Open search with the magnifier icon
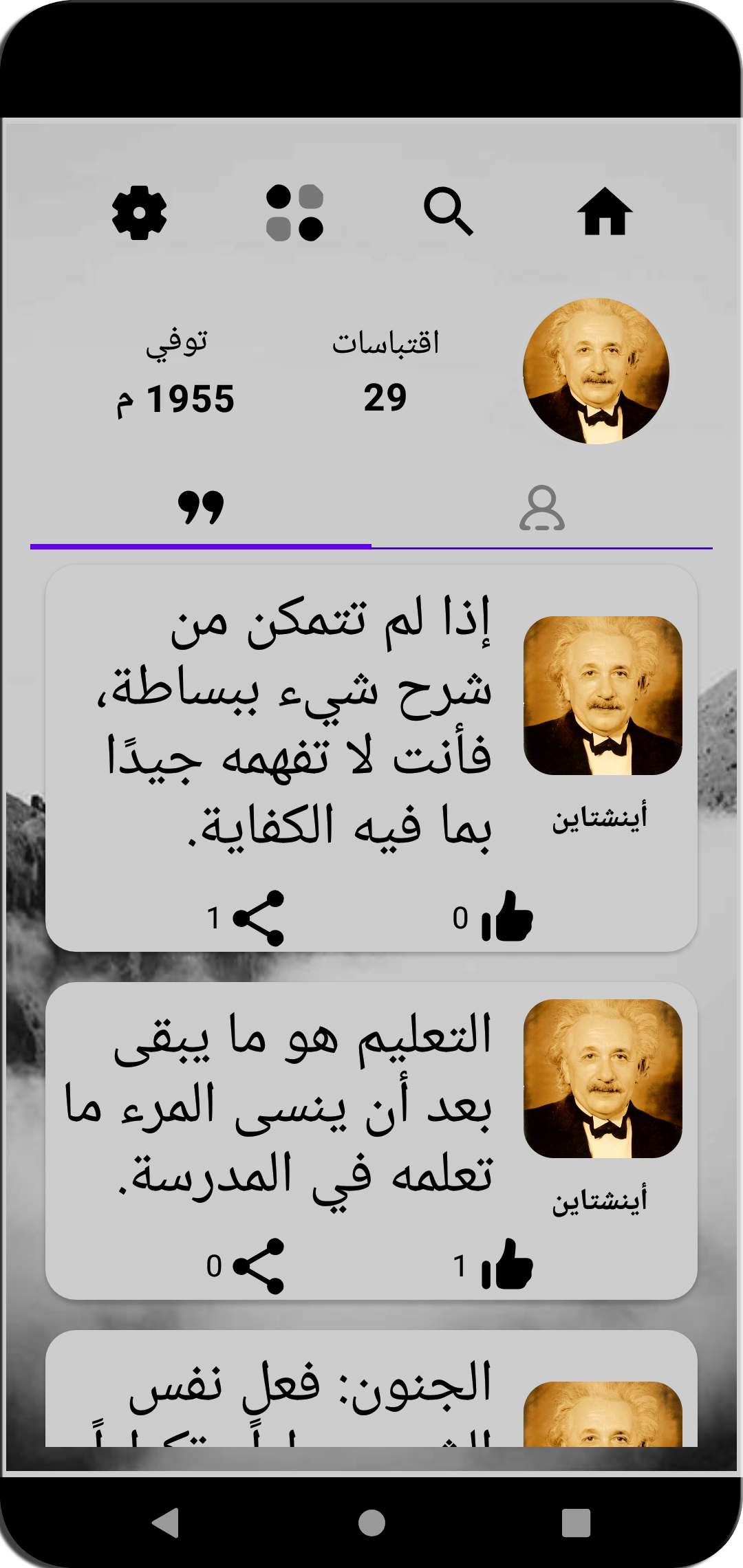 point(449,211)
